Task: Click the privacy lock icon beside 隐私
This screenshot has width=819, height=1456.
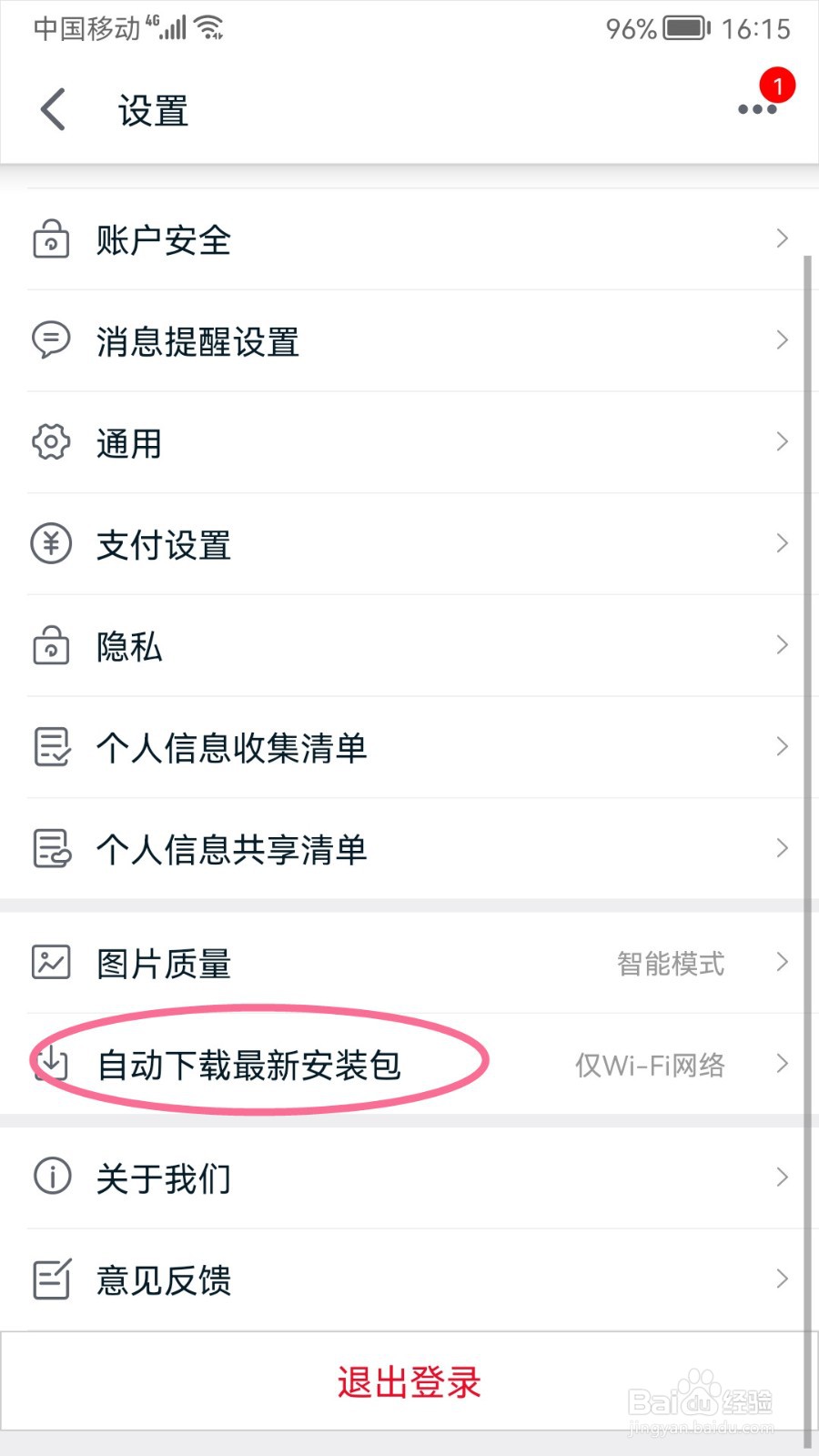Action: coord(51,646)
